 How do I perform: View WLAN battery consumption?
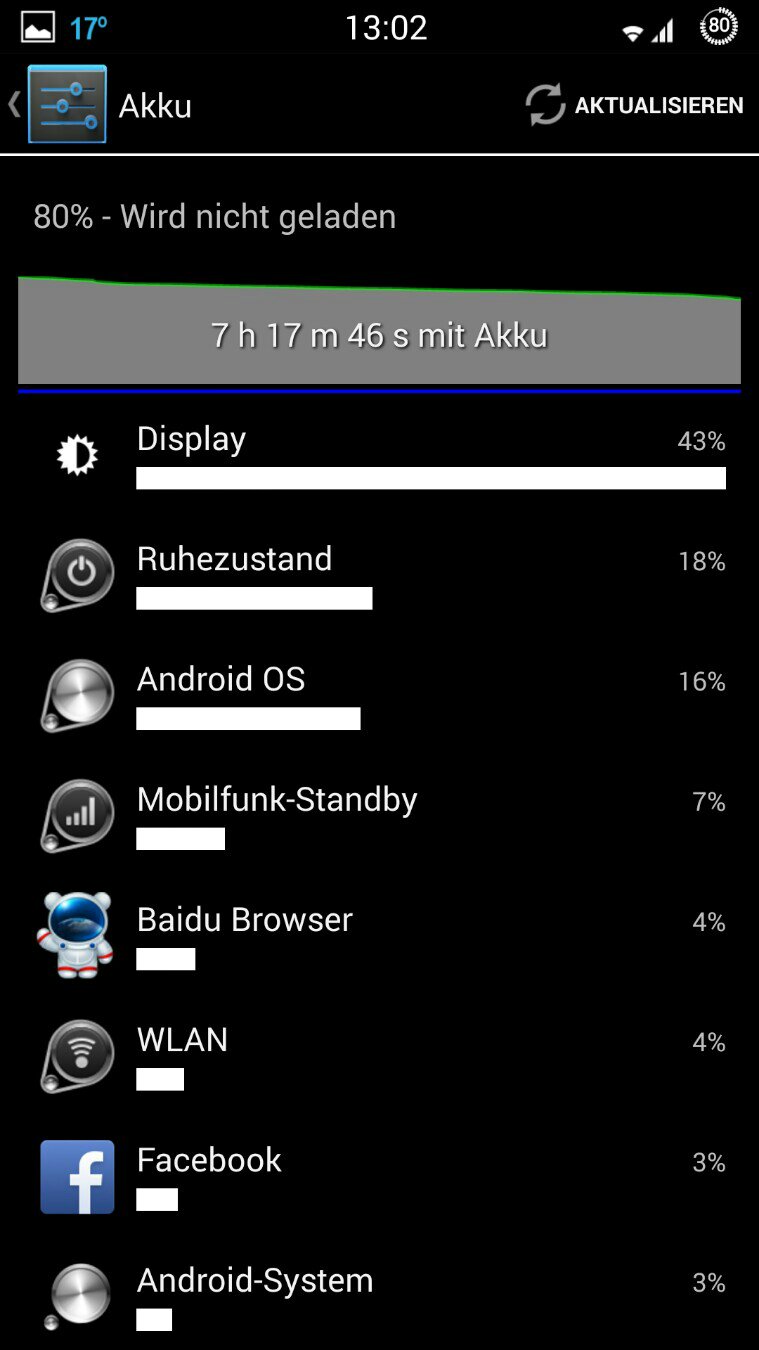[x=379, y=1057]
